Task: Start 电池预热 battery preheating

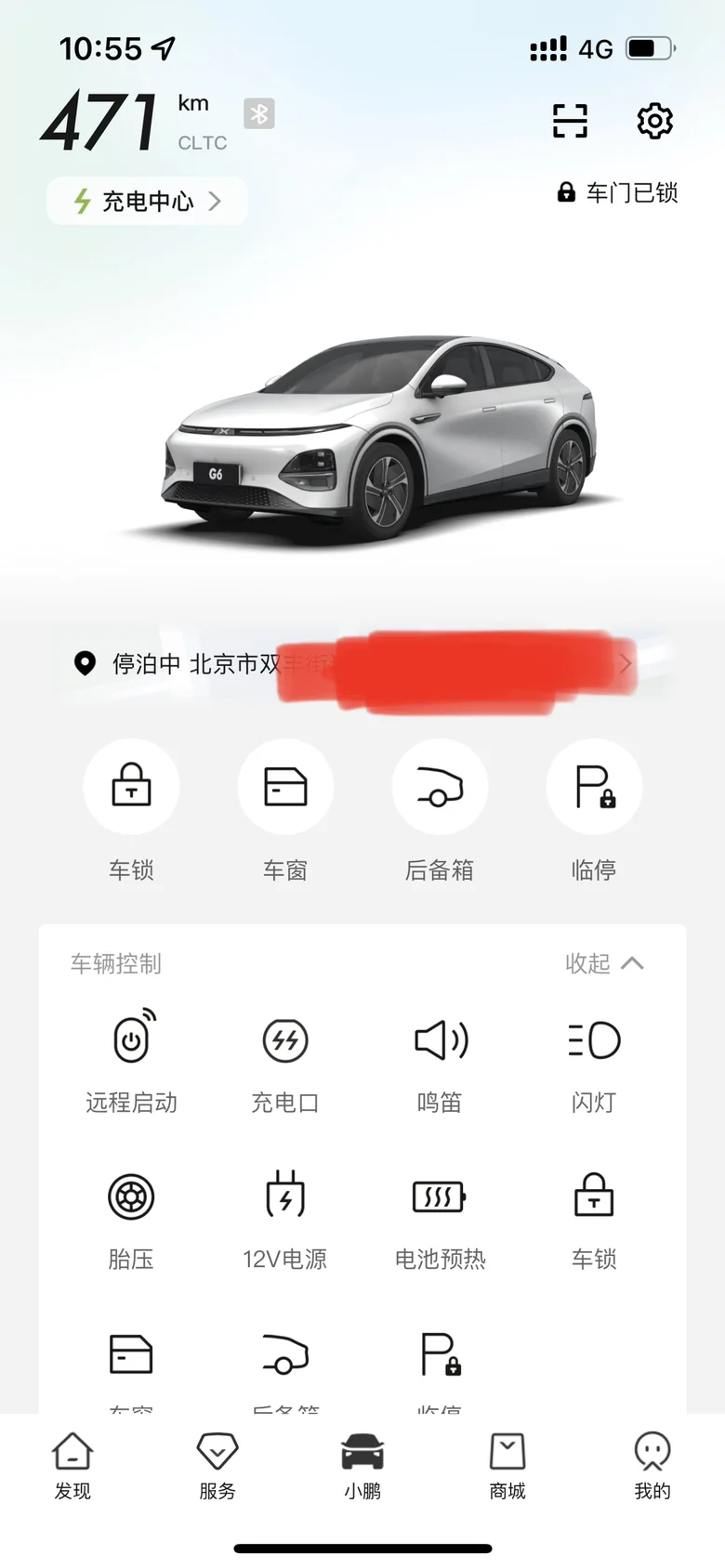Action: [440, 1216]
